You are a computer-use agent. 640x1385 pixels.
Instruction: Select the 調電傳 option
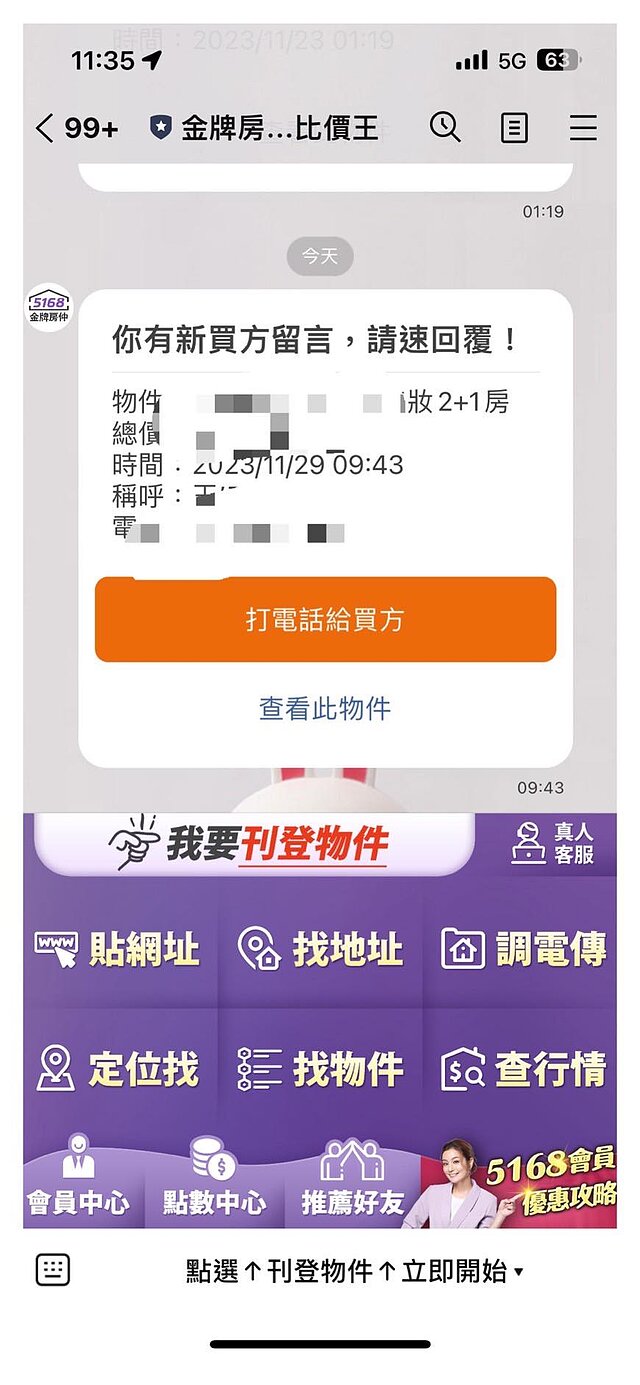pyautogui.click(x=523, y=950)
